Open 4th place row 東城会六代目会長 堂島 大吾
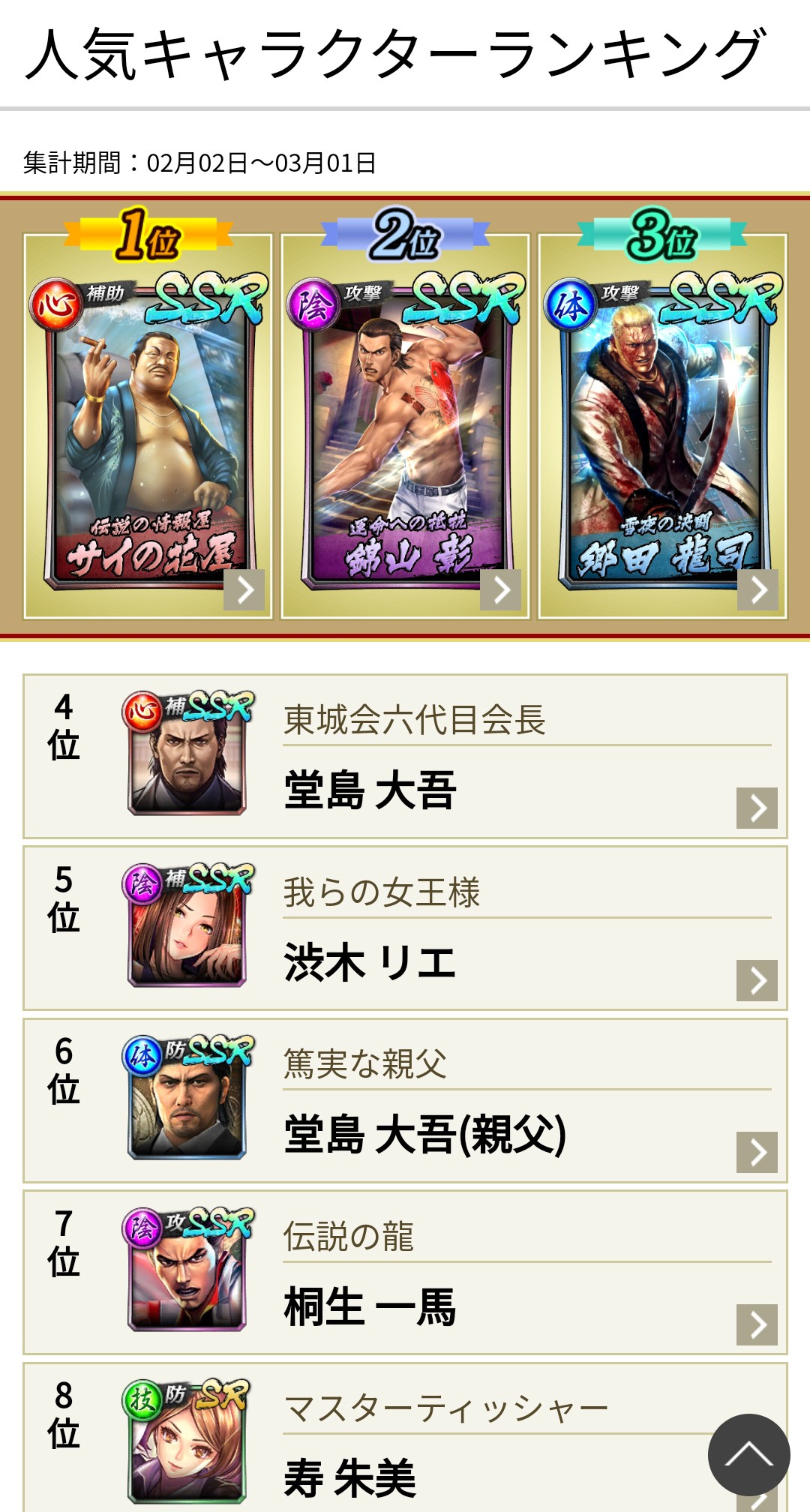The width and height of the screenshot is (810, 1512). pyautogui.click(x=405, y=756)
